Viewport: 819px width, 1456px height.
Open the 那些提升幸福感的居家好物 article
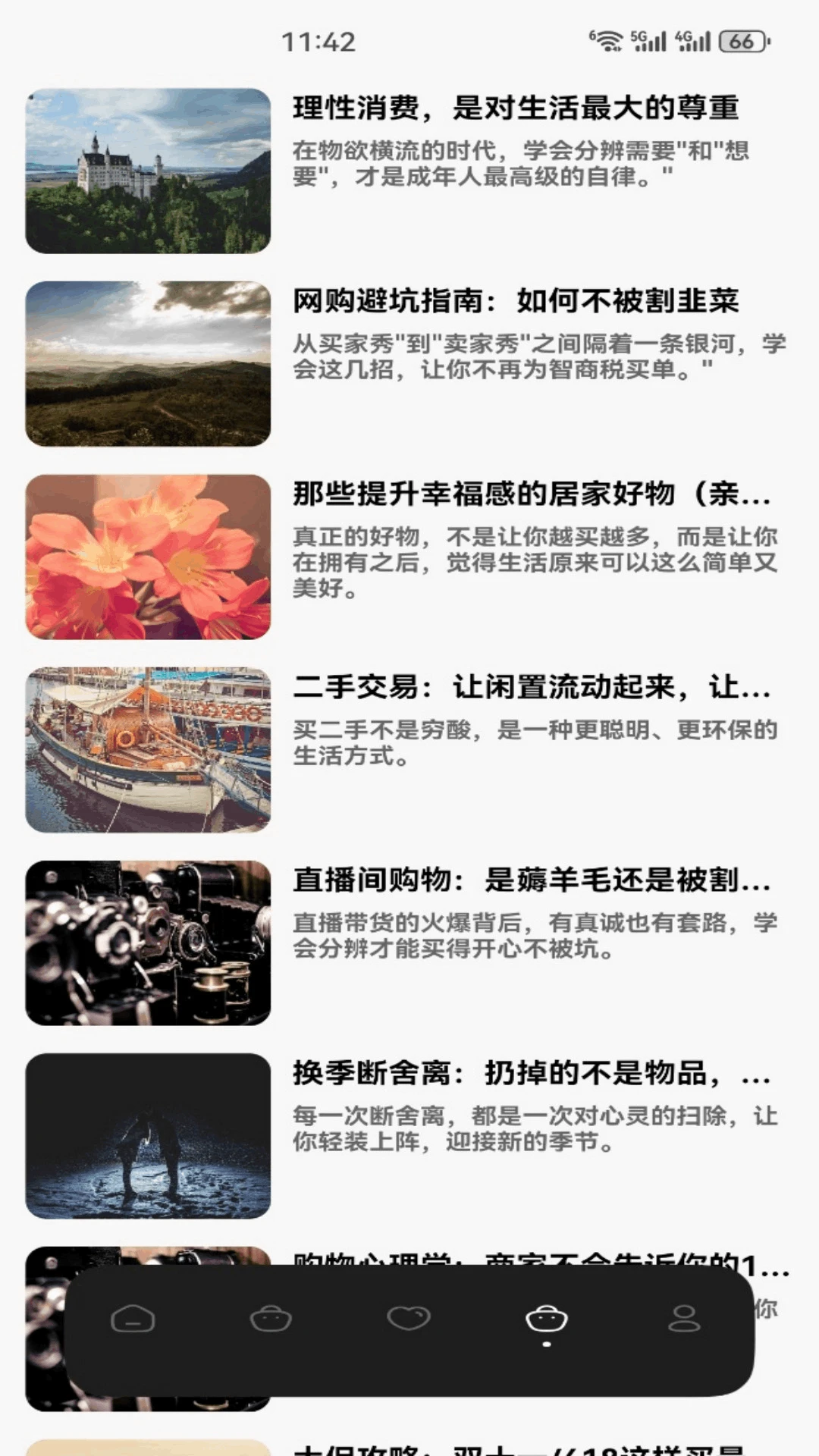click(x=409, y=557)
